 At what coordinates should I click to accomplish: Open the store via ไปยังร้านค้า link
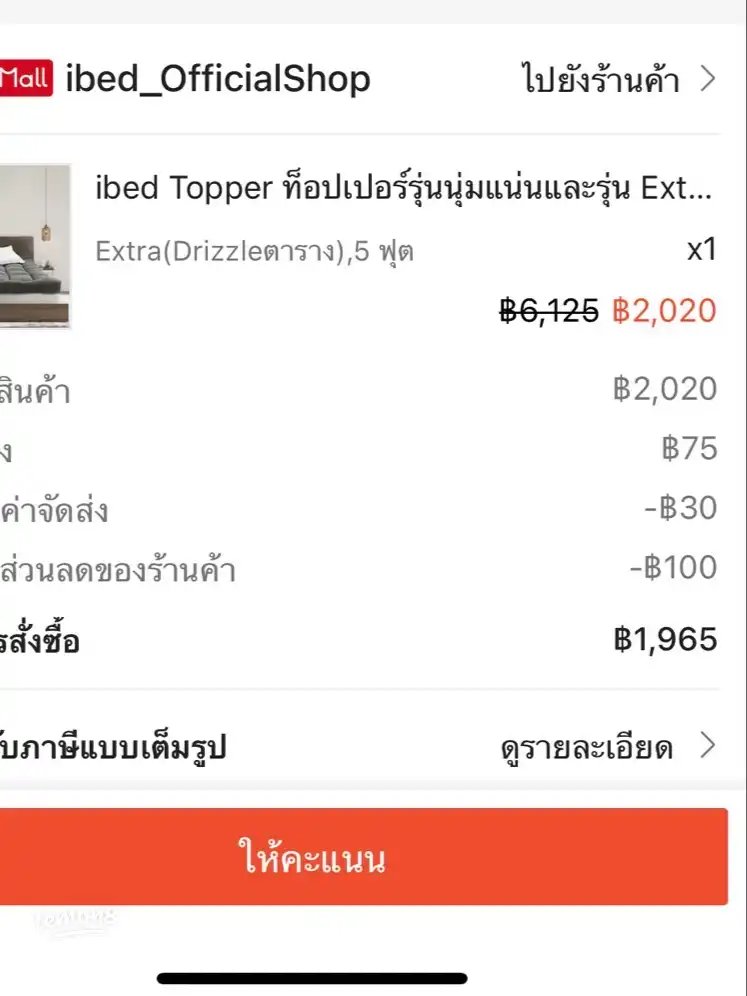(x=600, y=78)
